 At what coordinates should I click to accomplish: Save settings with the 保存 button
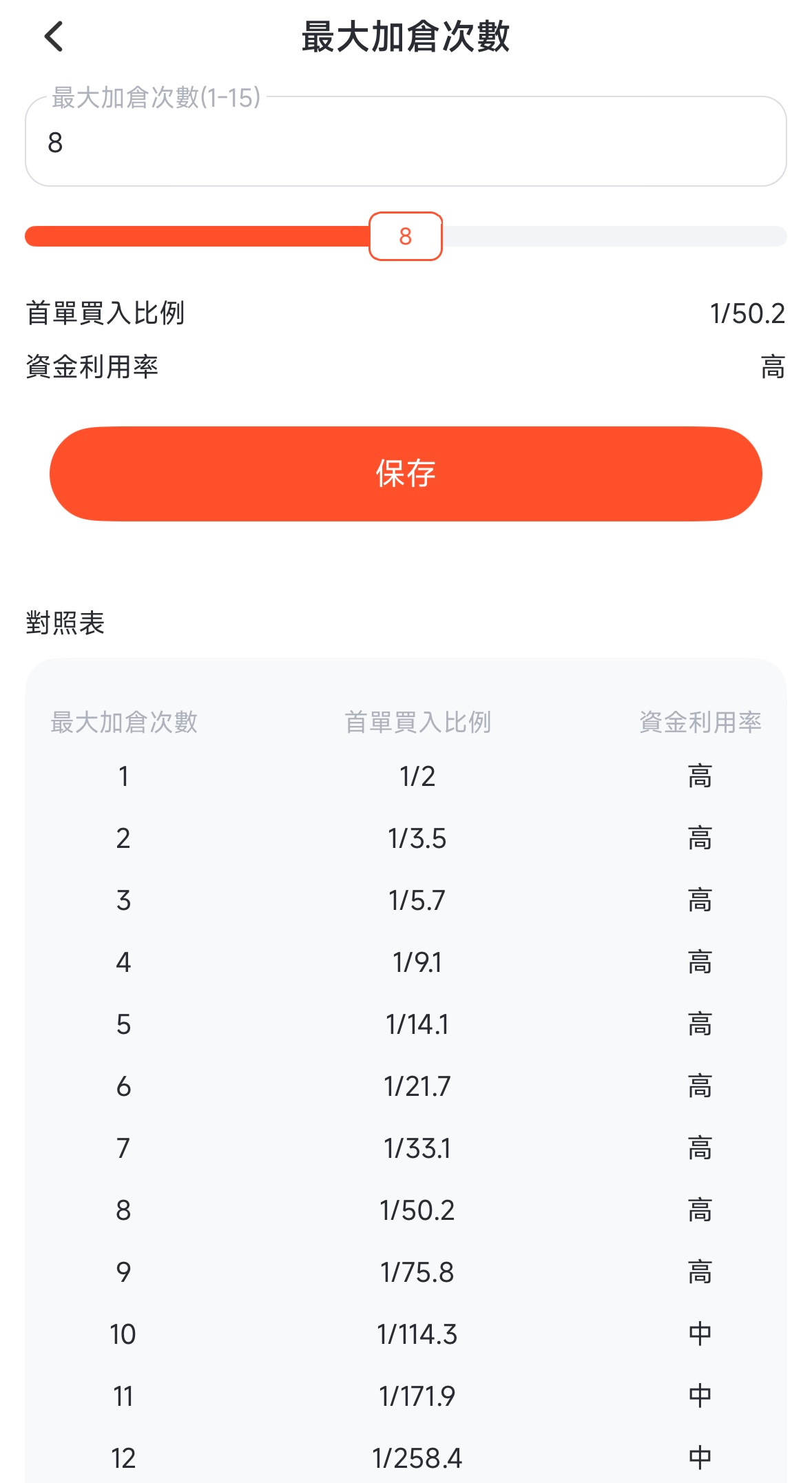(406, 474)
